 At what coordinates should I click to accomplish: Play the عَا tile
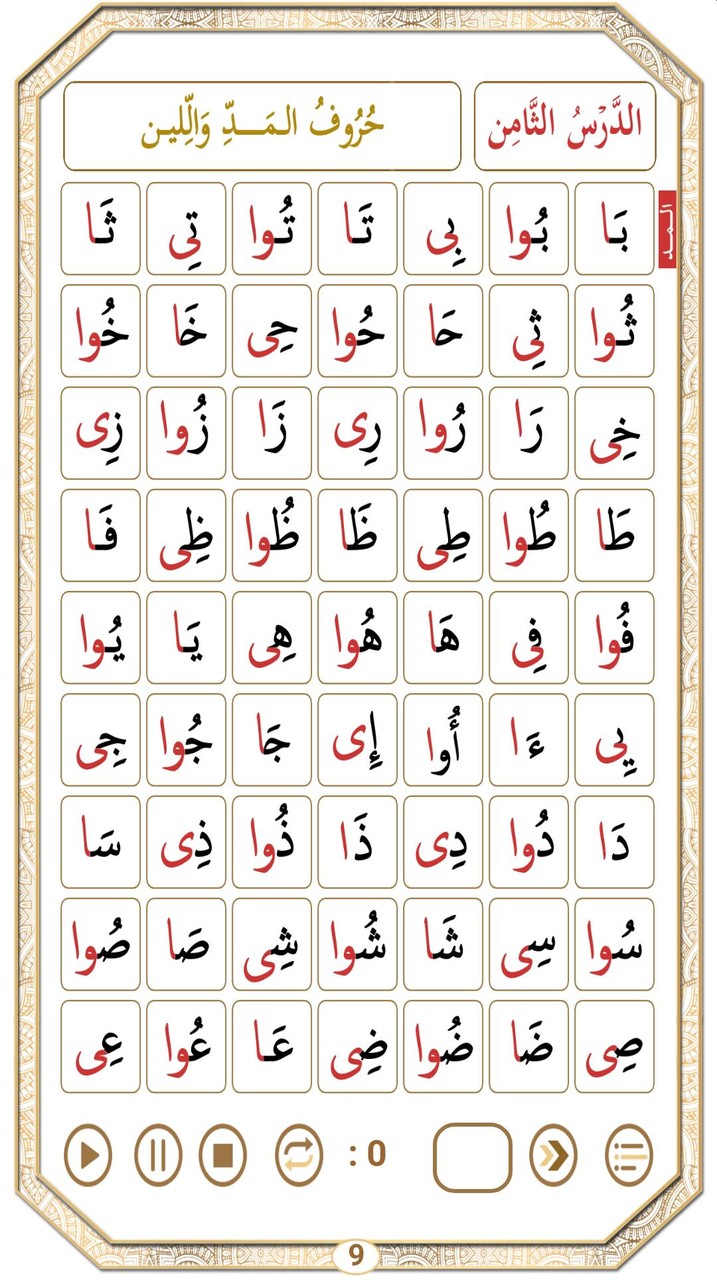pos(272,1046)
